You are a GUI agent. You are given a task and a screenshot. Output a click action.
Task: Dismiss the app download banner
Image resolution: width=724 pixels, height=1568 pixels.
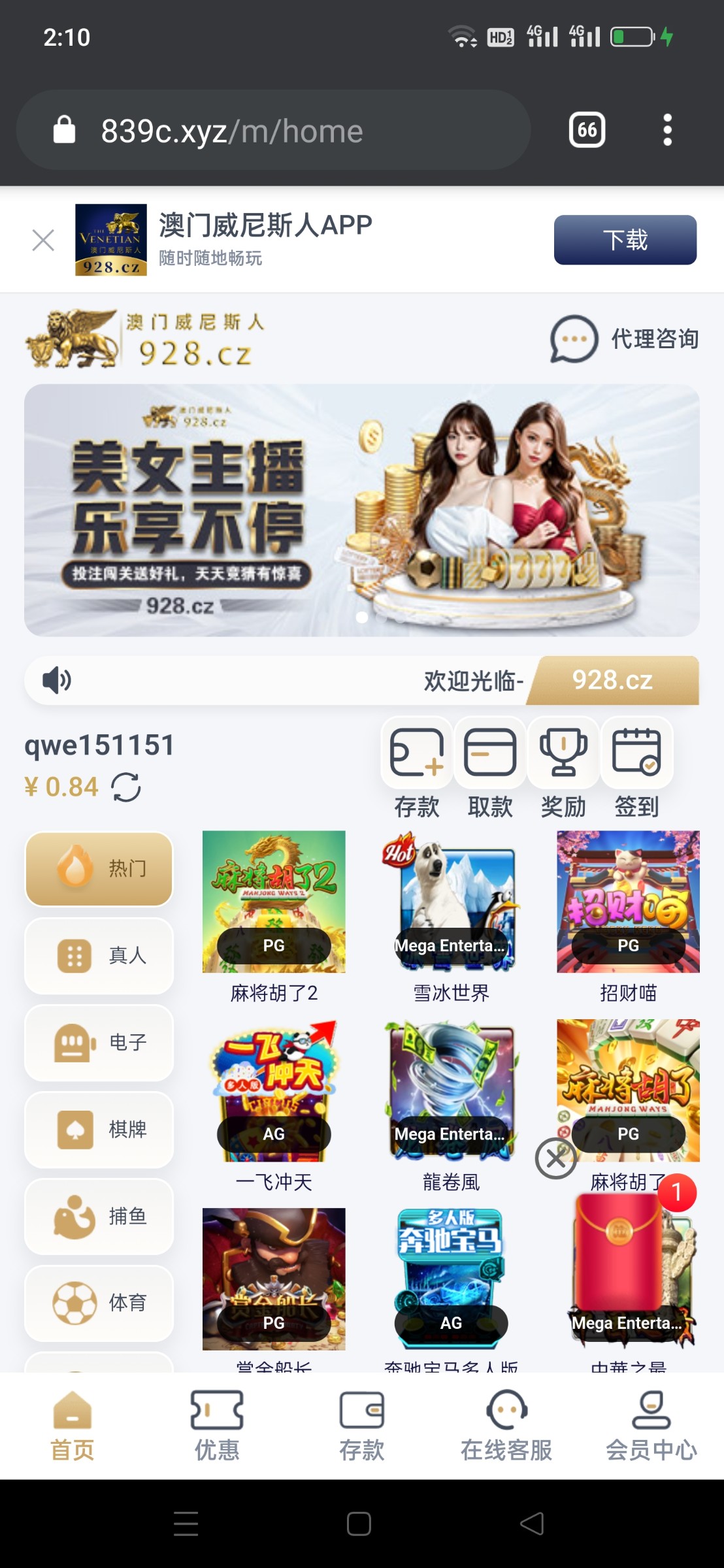click(x=43, y=240)
